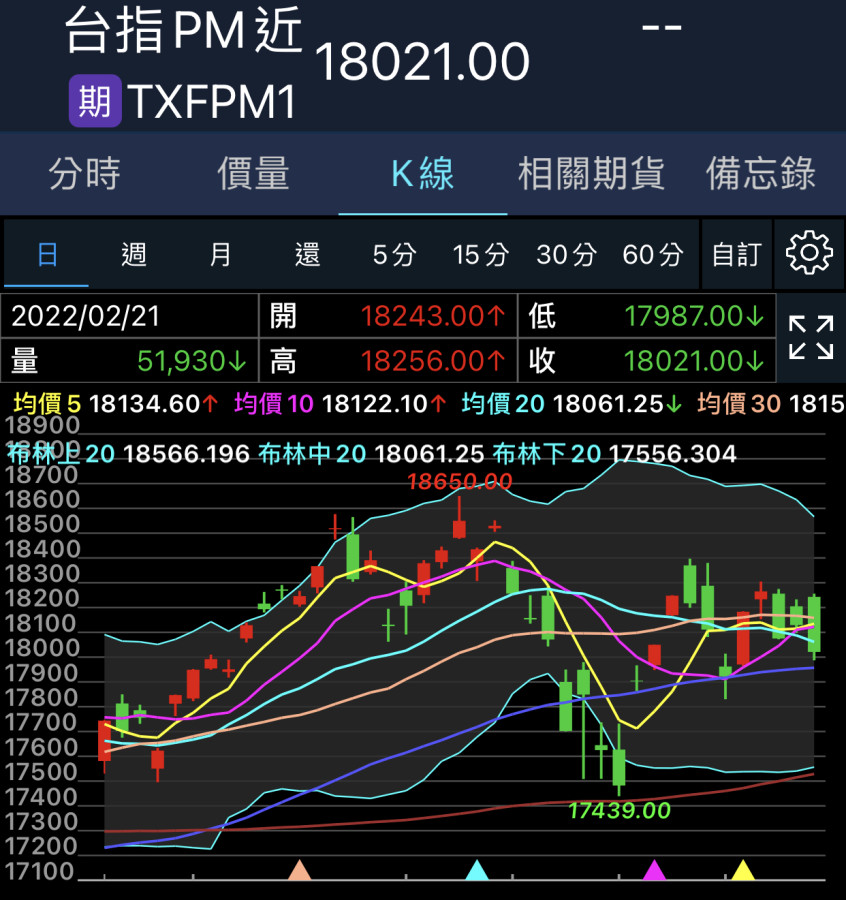The height and width of the screenshot is (900, 846).
Task: Go to the 相關期貨 tab
Action: click(592, 173)
